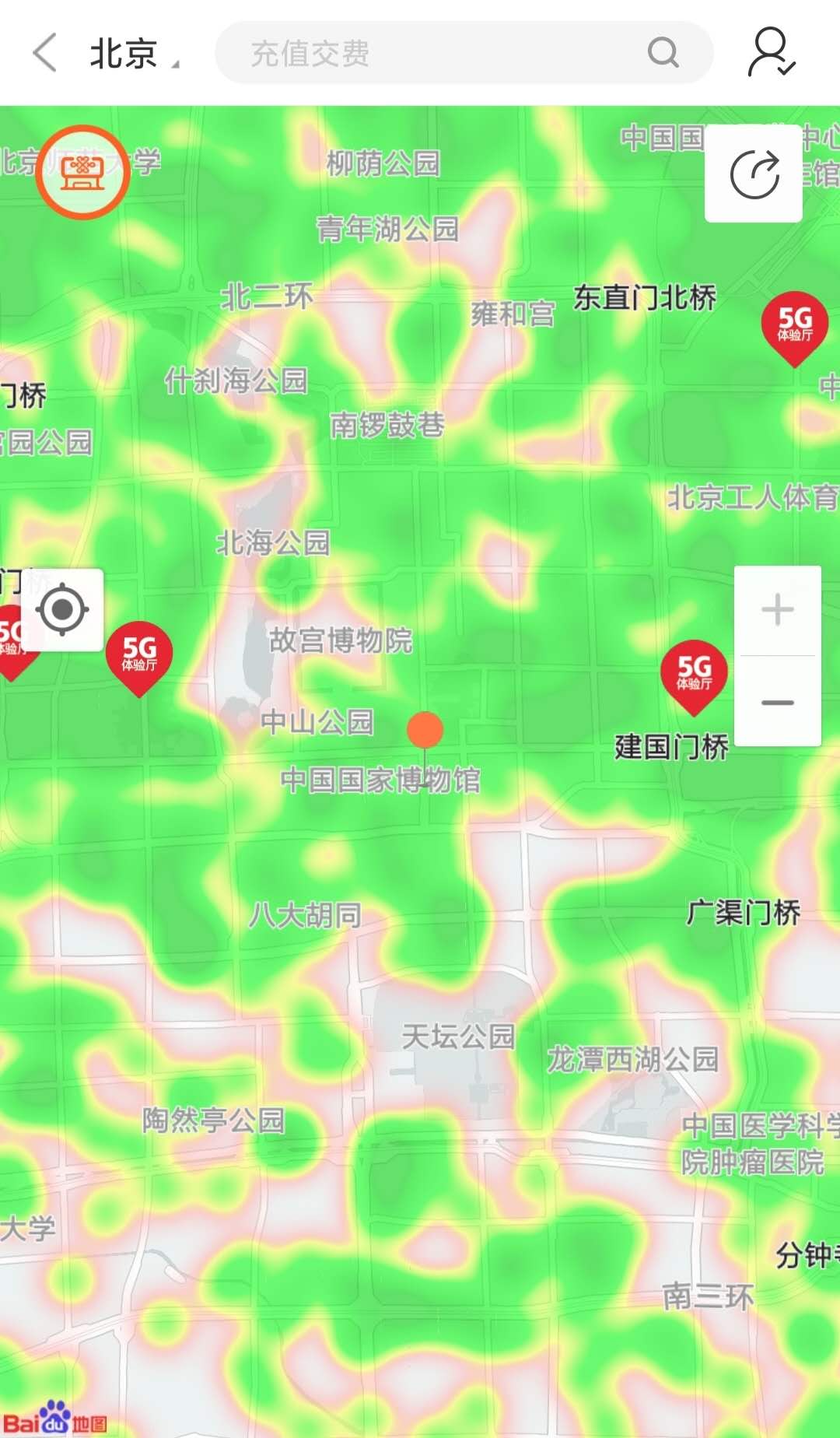The width and height of the screenshot is (840, 1438).
Task: Open the search magnifier icon
Action: (x=663, y=53)
